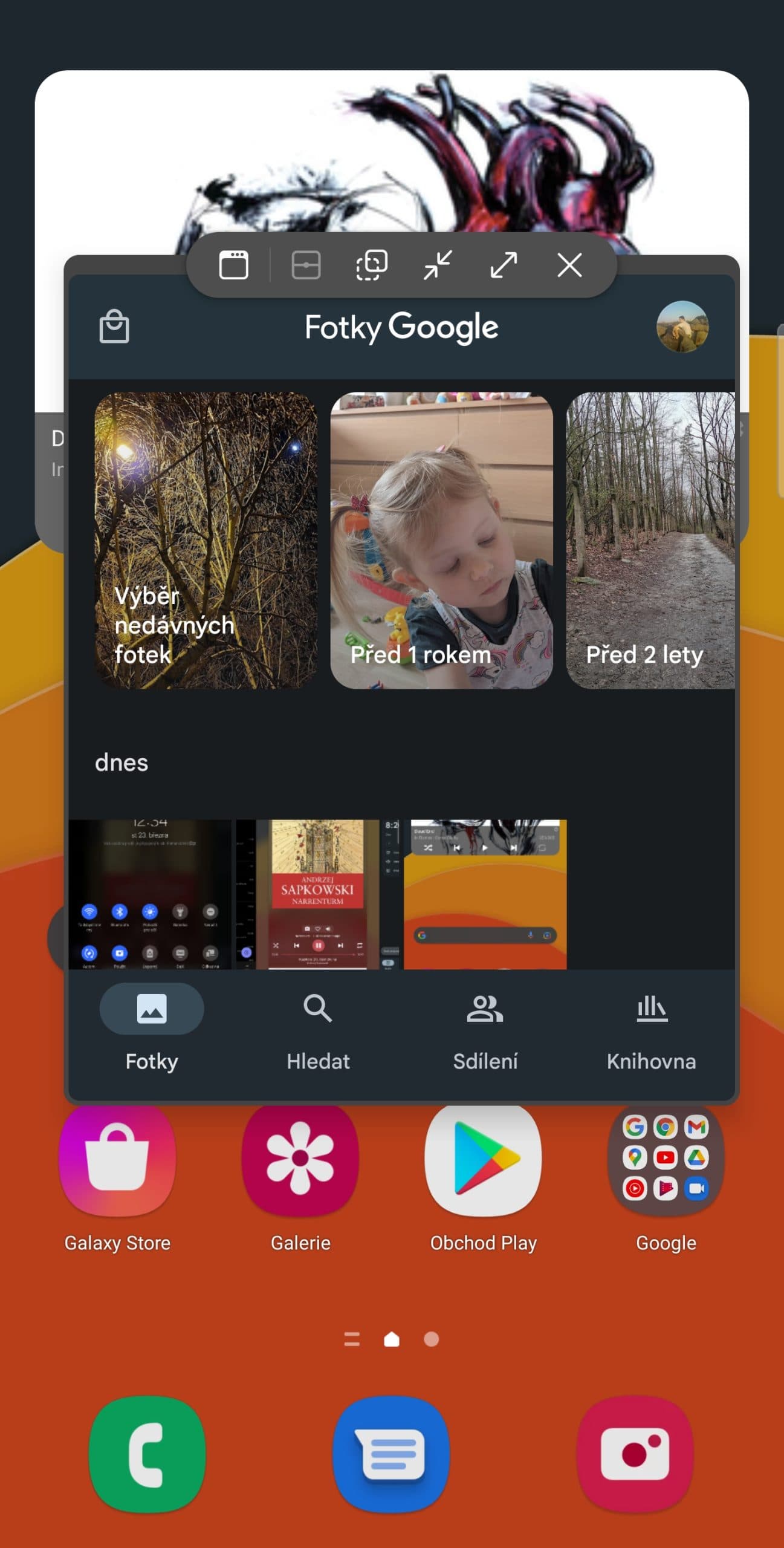784x1548 pixels.
Task: View the Před 2 lety memory
Action: (650, 540)
